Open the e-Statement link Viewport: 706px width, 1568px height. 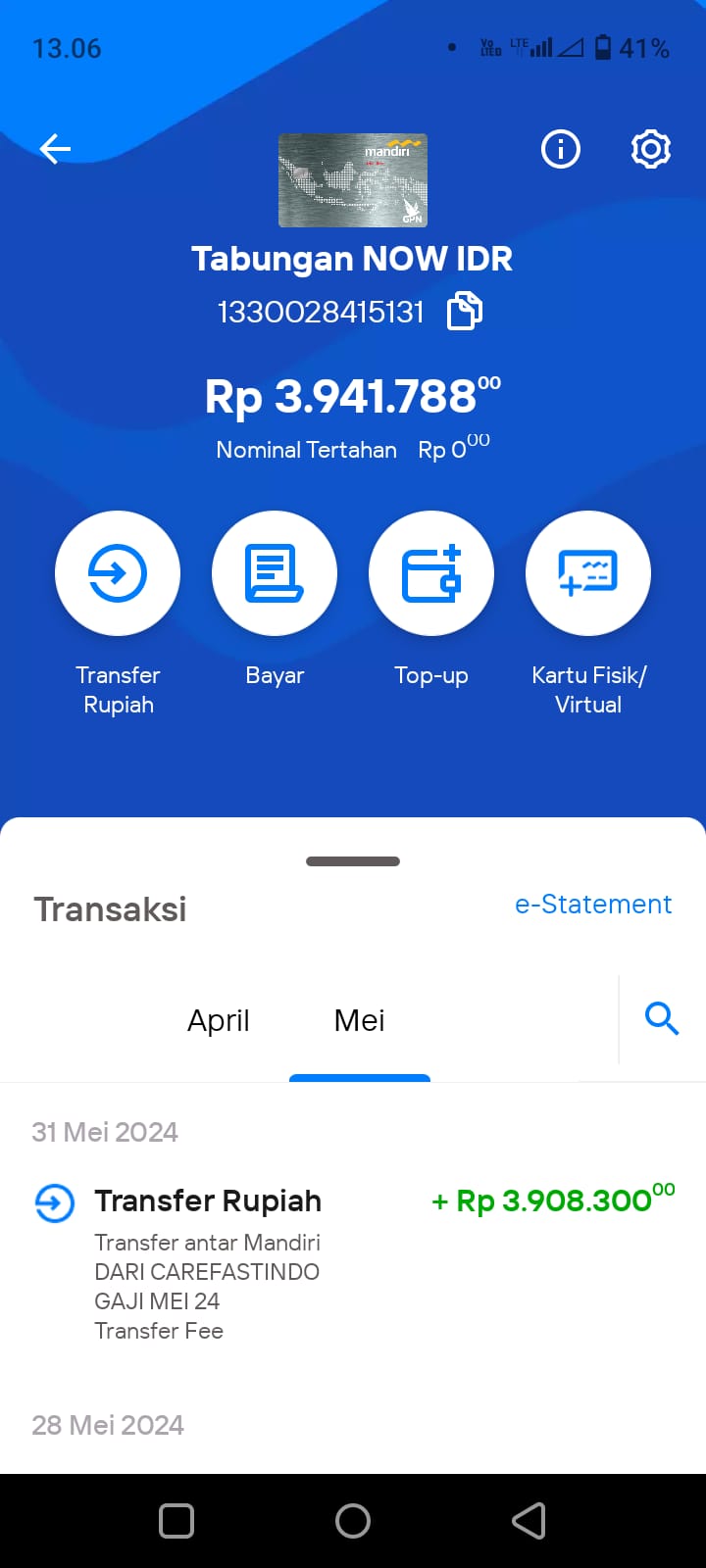click(593, 905)
